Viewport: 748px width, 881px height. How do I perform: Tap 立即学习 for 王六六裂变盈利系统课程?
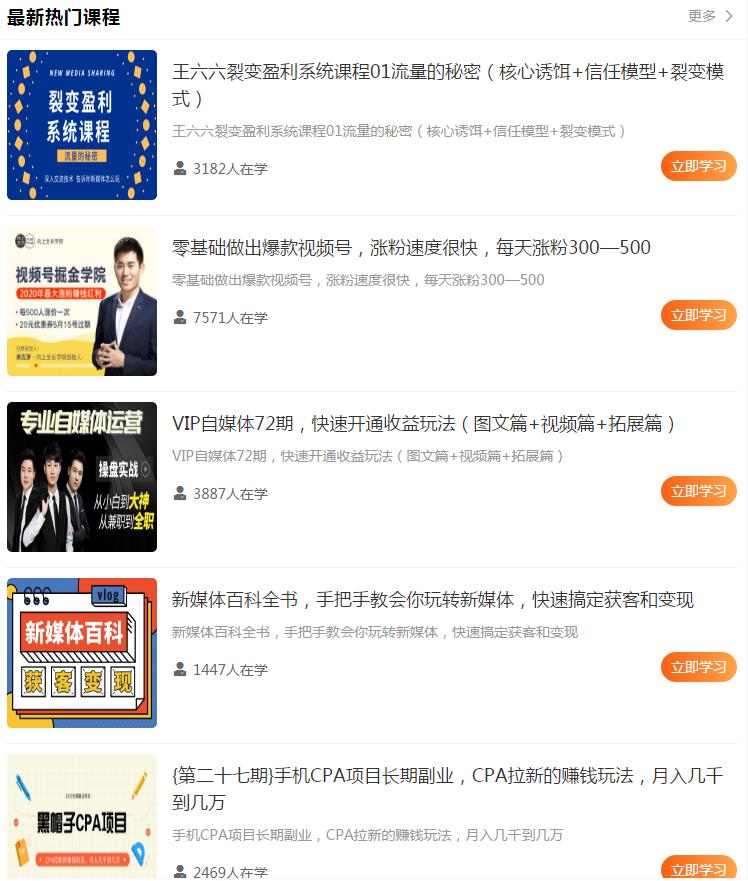pos(698,167)
